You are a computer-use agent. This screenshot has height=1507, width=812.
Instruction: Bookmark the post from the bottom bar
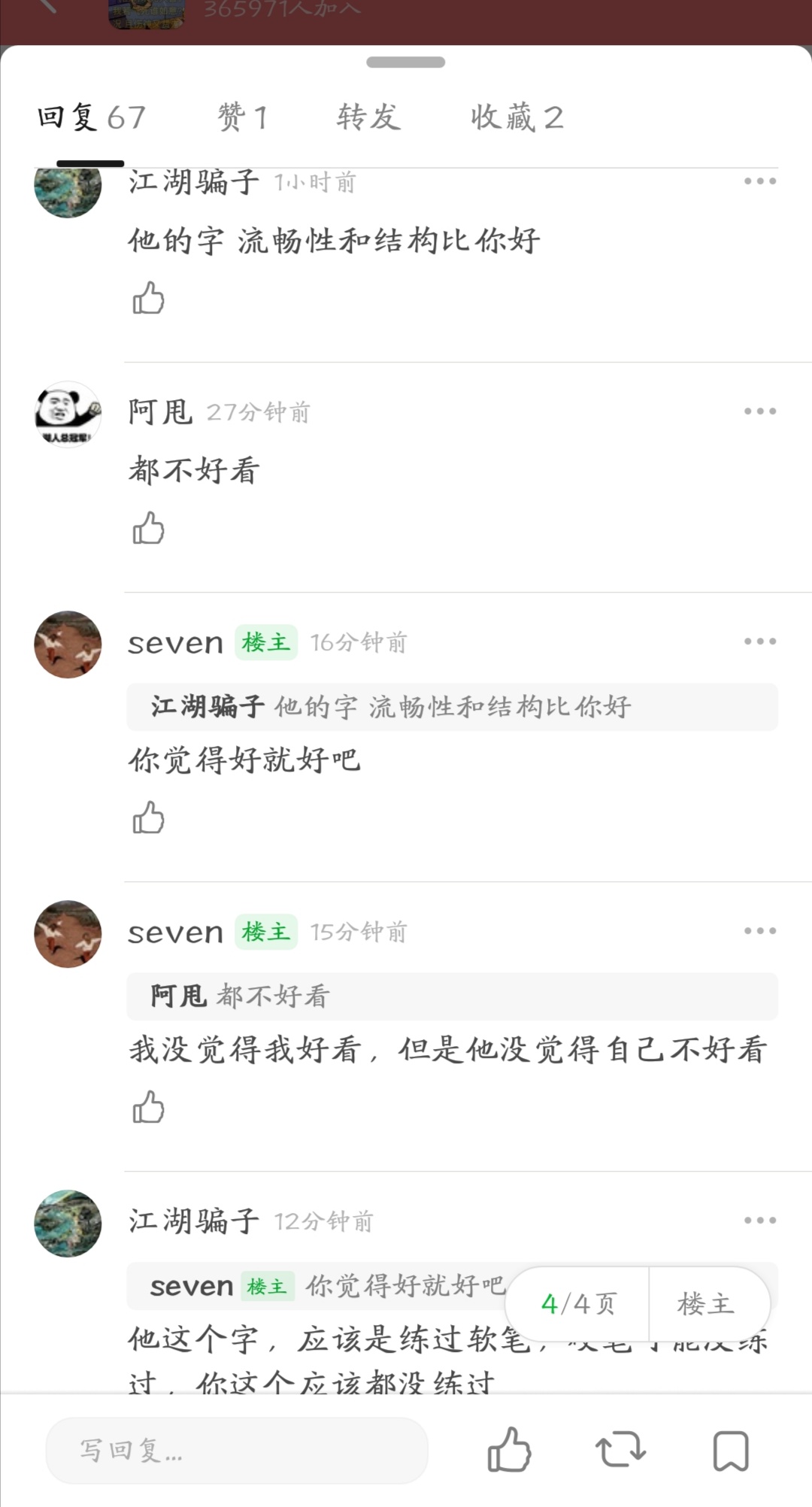point(730,1450)
